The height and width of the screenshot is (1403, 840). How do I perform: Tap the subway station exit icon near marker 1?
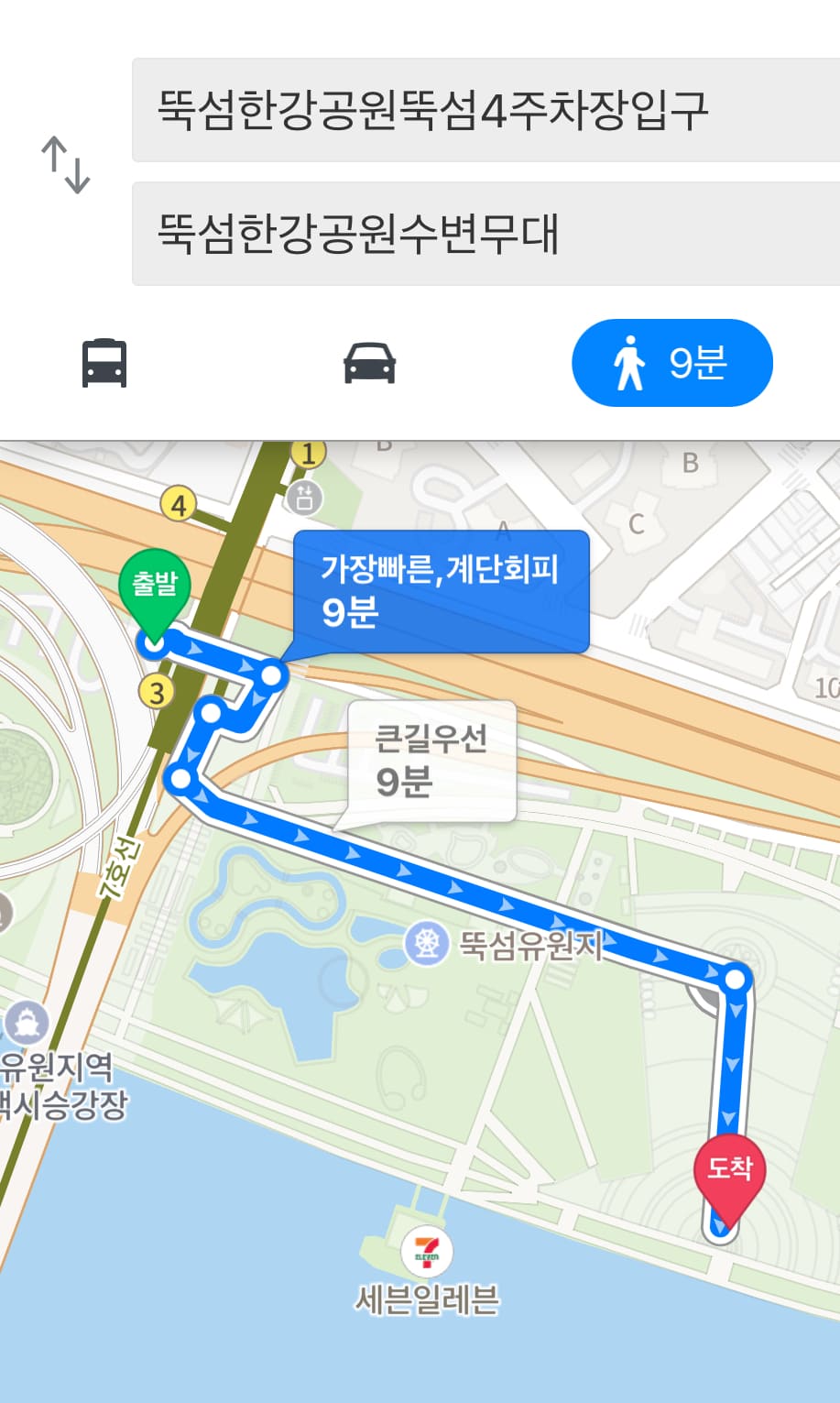[x=304, y=498]
